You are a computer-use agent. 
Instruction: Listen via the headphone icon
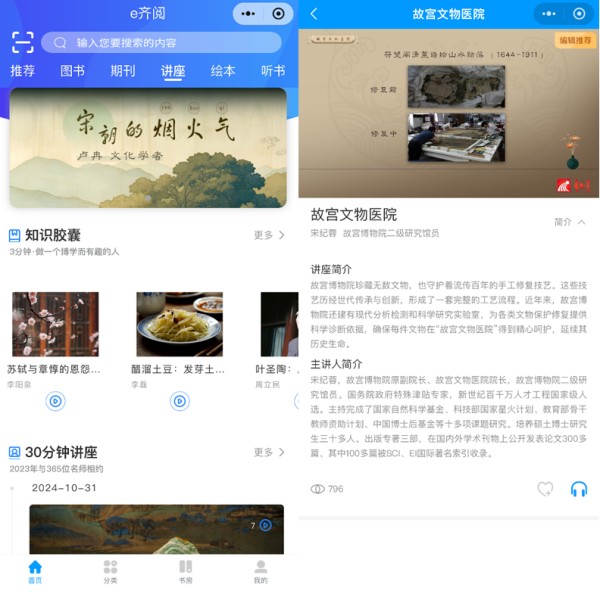(x=578, y=489)
